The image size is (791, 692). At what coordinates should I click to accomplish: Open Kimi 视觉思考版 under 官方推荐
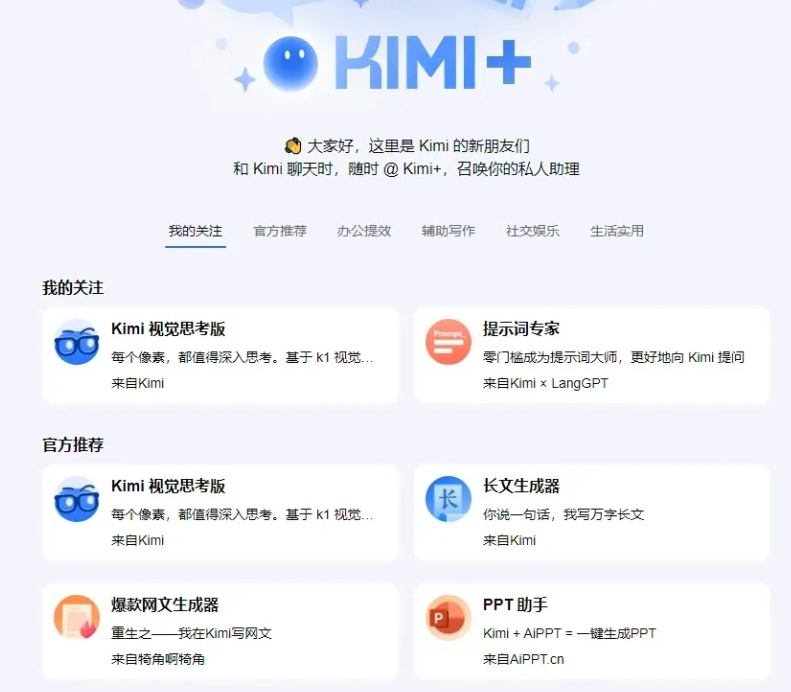(220, 512)
